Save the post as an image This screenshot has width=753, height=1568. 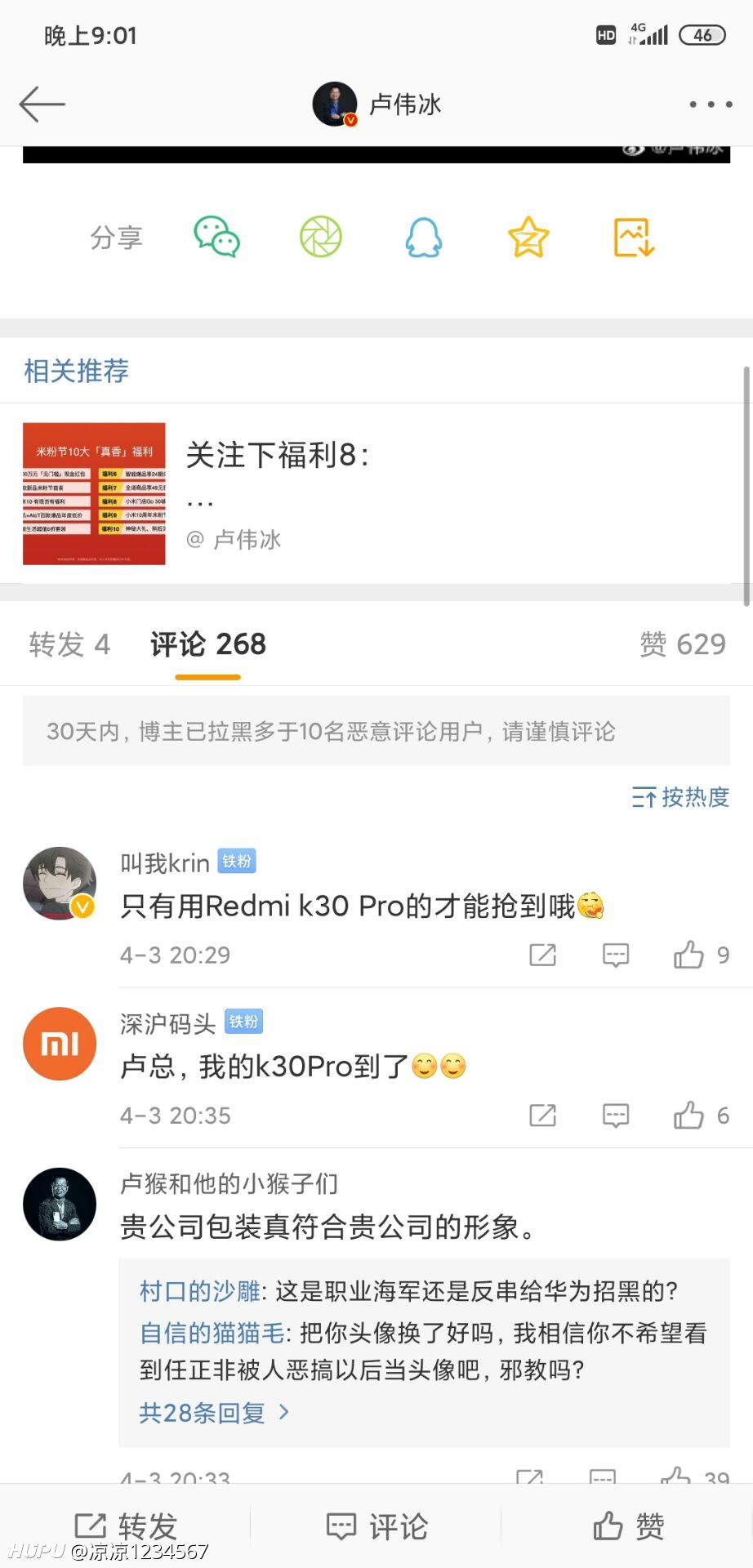[635, 238]
